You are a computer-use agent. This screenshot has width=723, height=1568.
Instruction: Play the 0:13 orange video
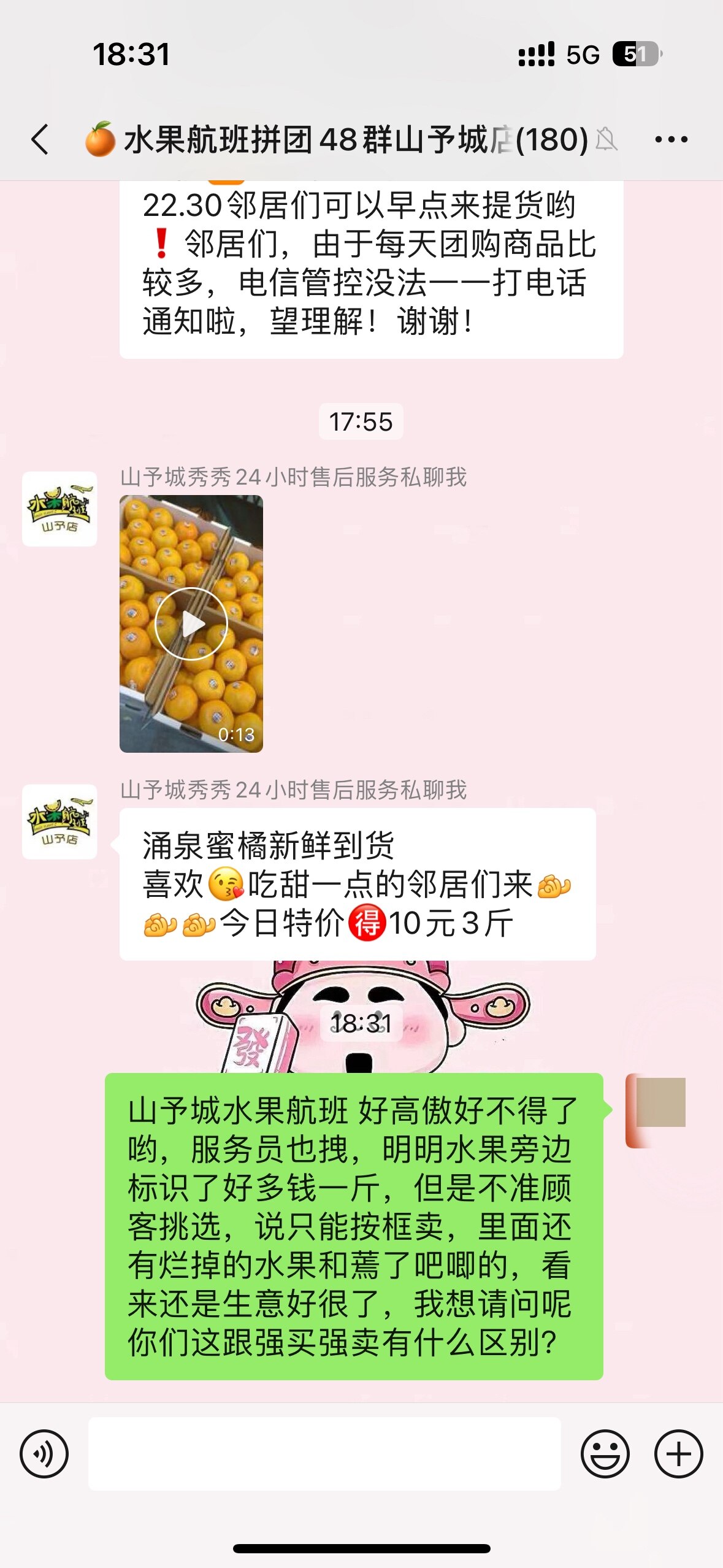(191, 623)
